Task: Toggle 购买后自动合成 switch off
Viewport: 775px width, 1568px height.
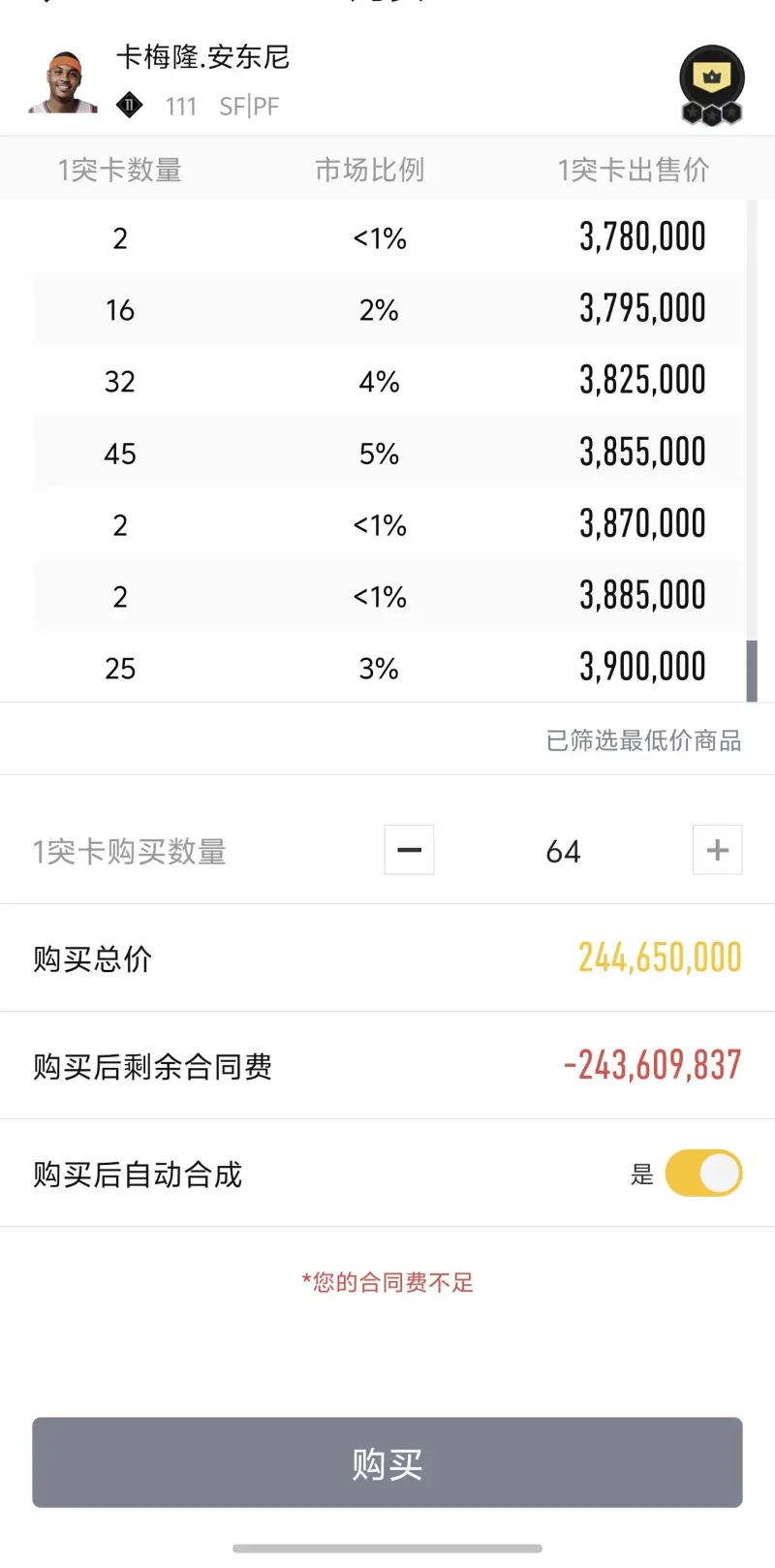Action: coord(703,1174)
